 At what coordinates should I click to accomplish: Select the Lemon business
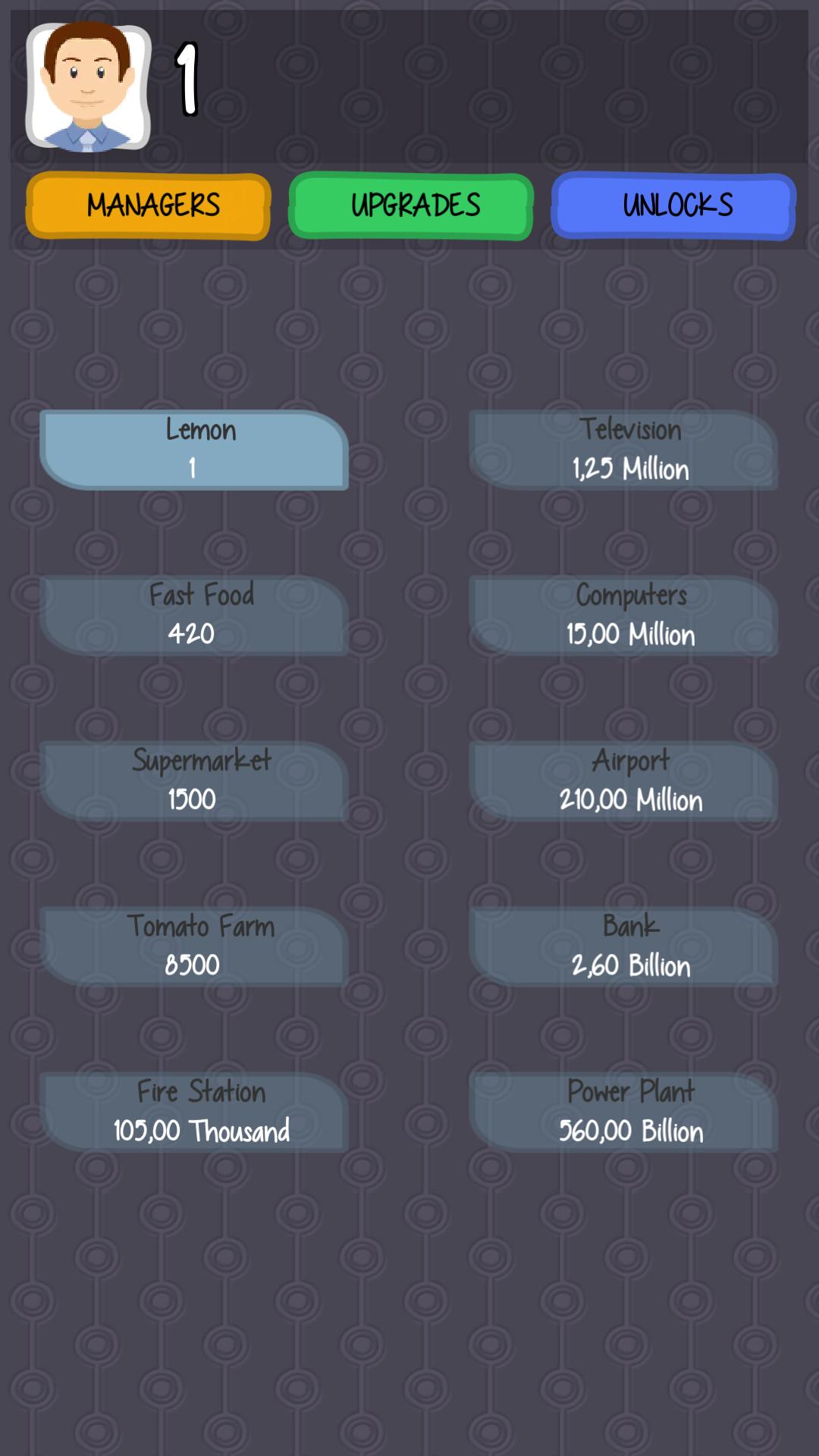point(194,450)
